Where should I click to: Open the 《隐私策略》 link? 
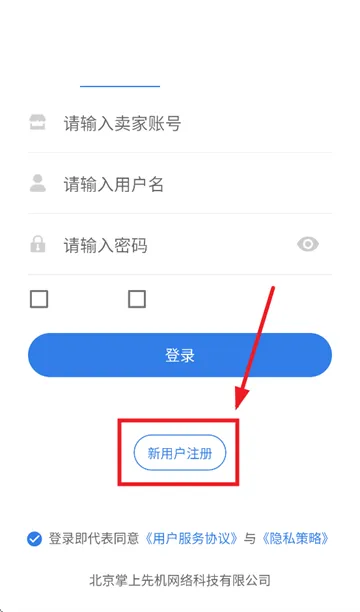click(x=295, y=538)
